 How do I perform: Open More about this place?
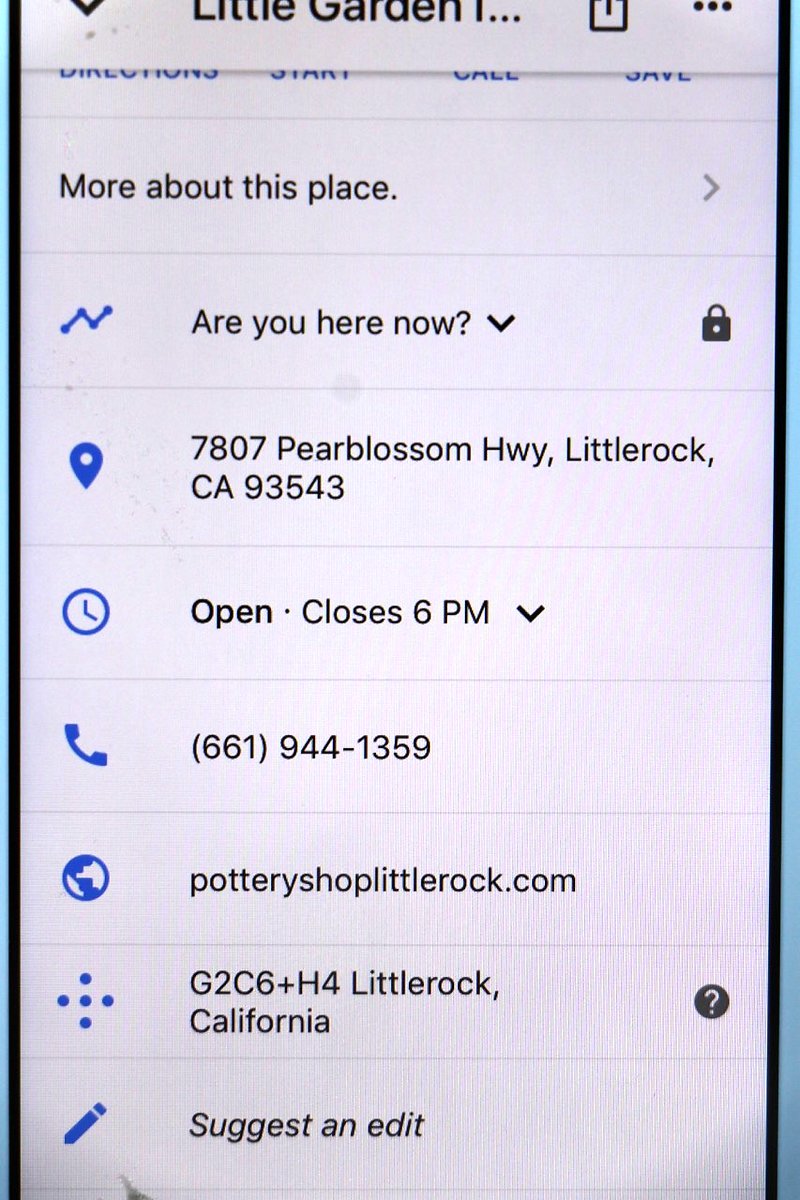390,187
